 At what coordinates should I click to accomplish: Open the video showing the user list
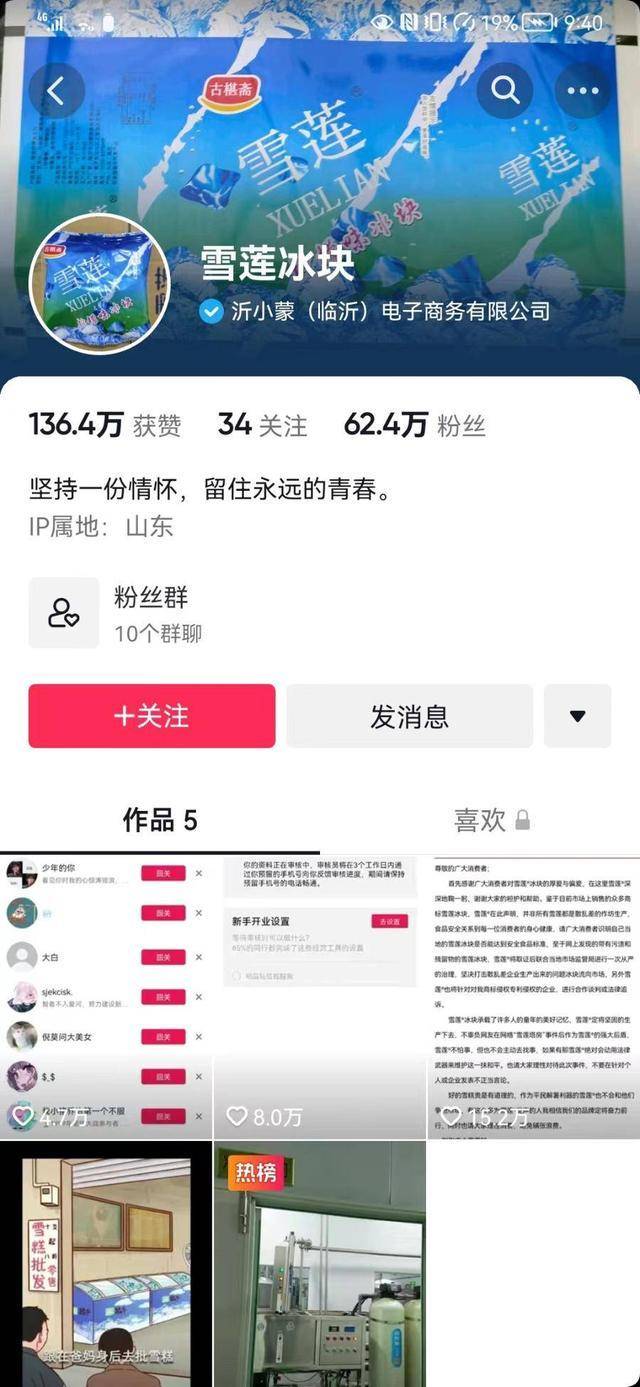pos(105,995)
